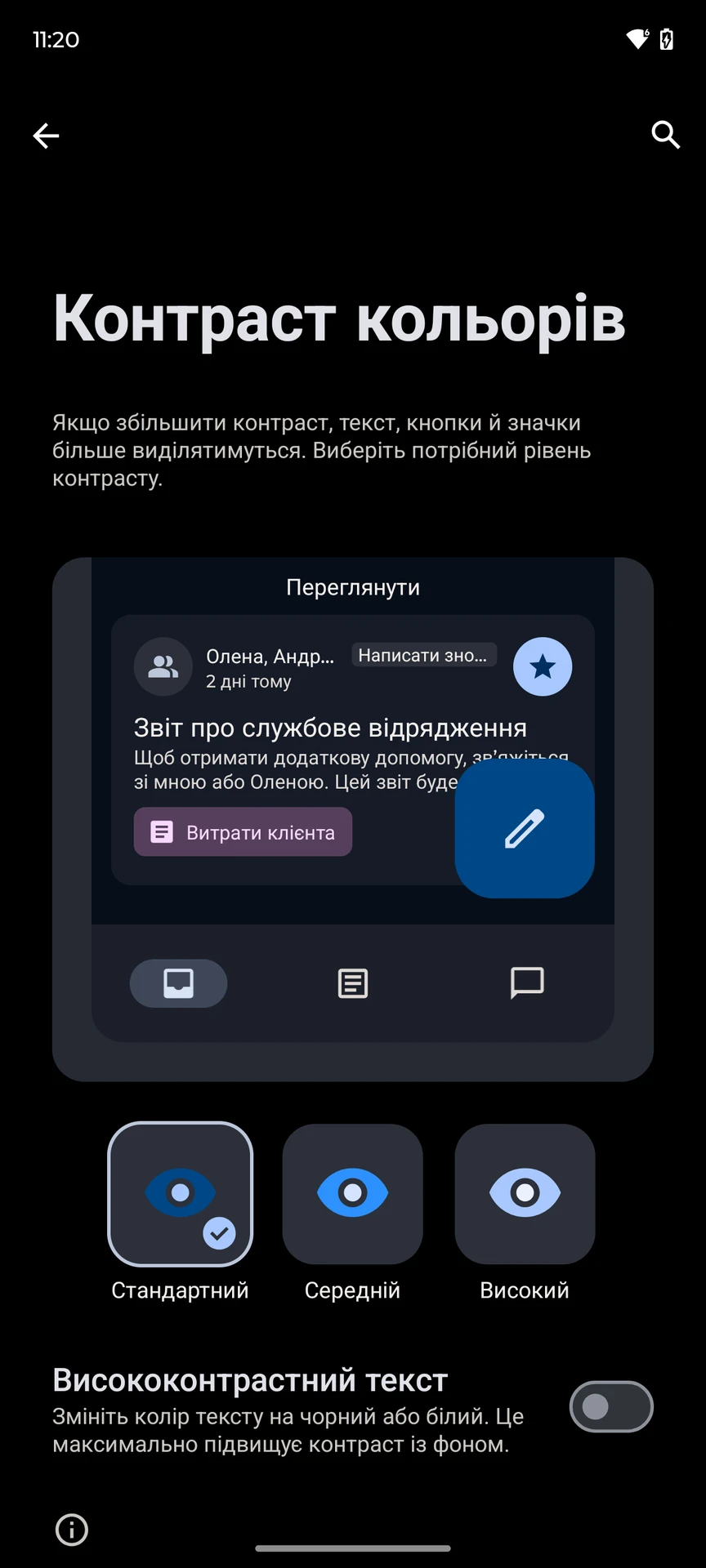Switch to Високий contrast level
Viewport: 706px width, 1568px height.
[525, 1194]
